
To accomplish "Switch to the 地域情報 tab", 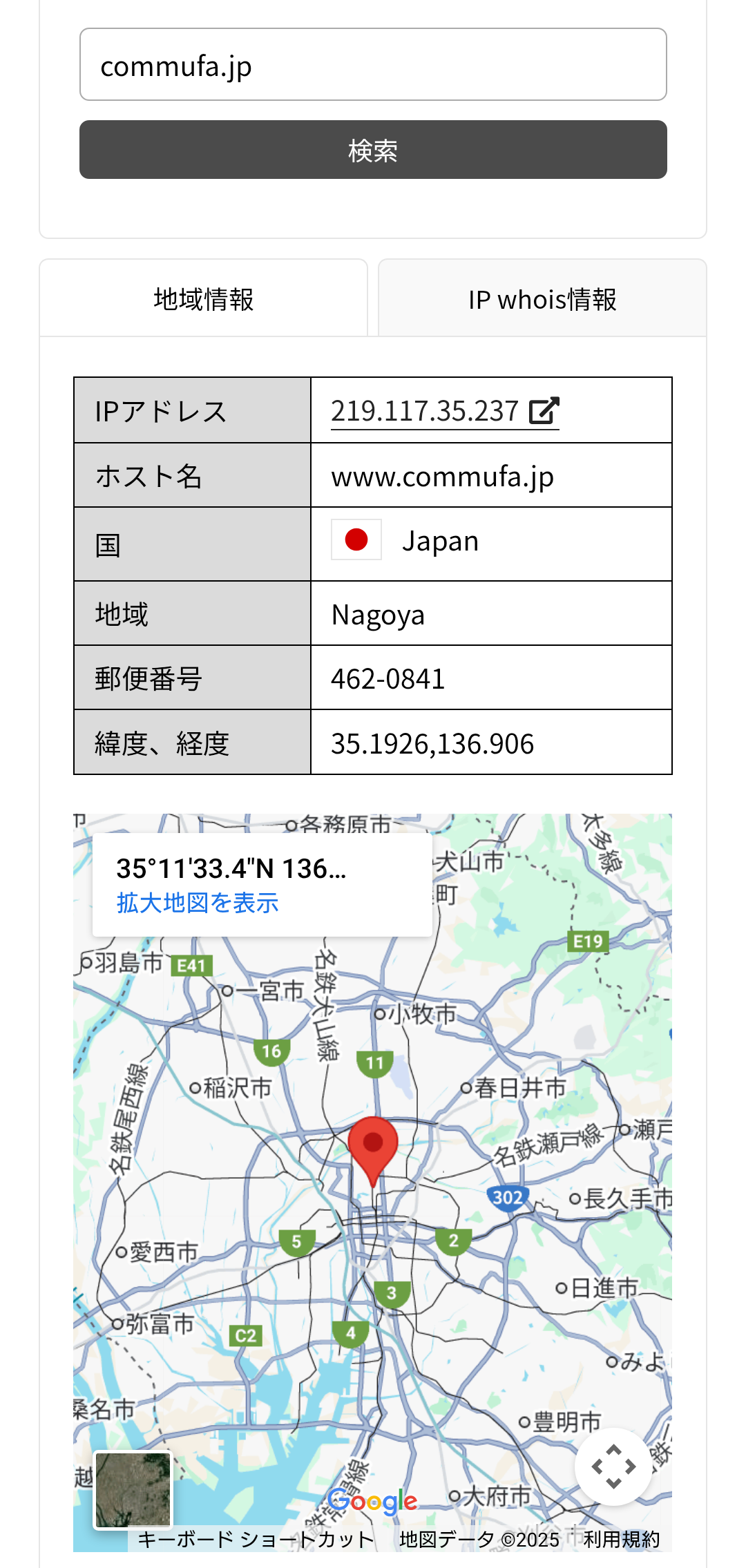I will click(204, 299).
